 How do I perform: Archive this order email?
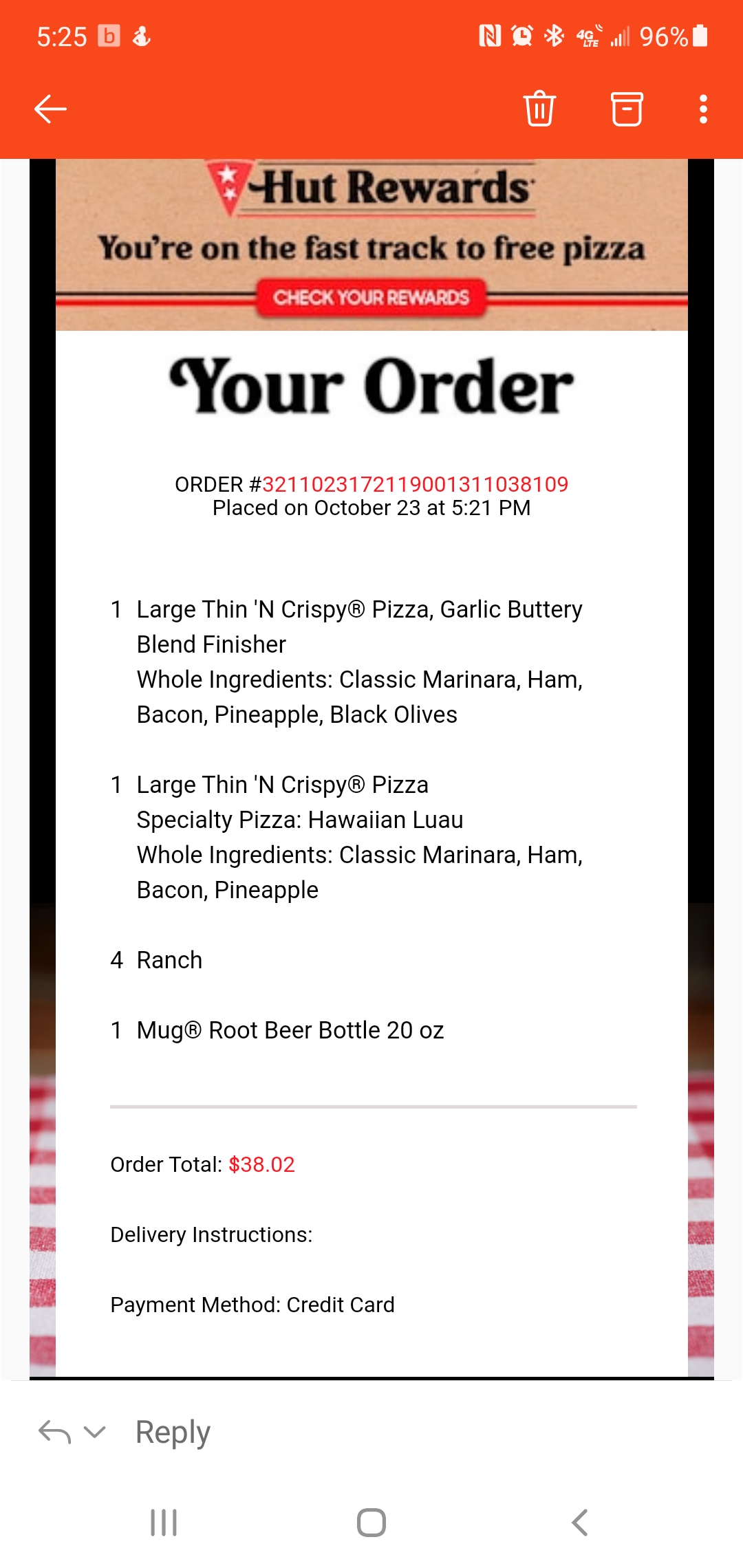pos(627,109)
